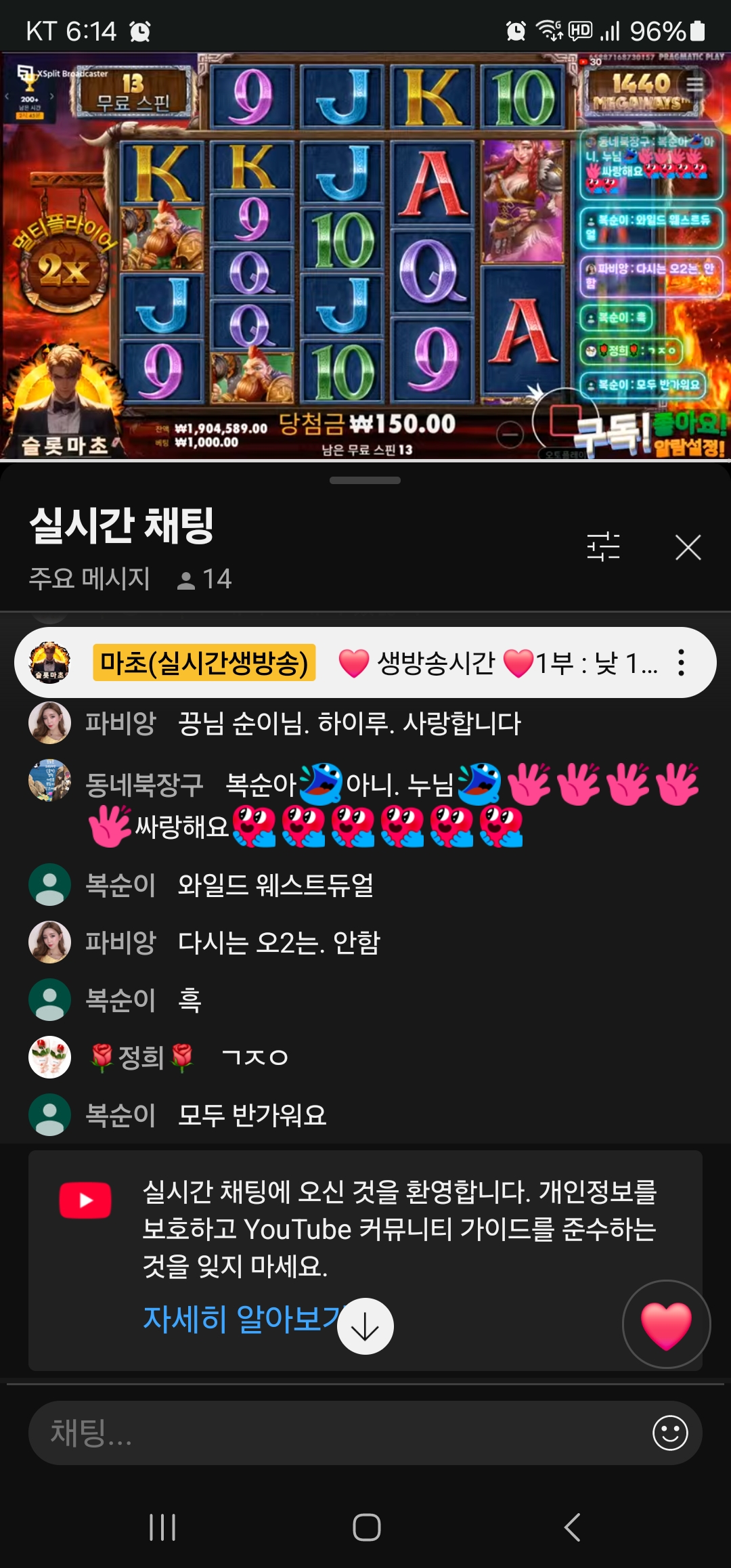Open live chat filter settings
The image size is (731, 1568).
(x=603, y=546)
